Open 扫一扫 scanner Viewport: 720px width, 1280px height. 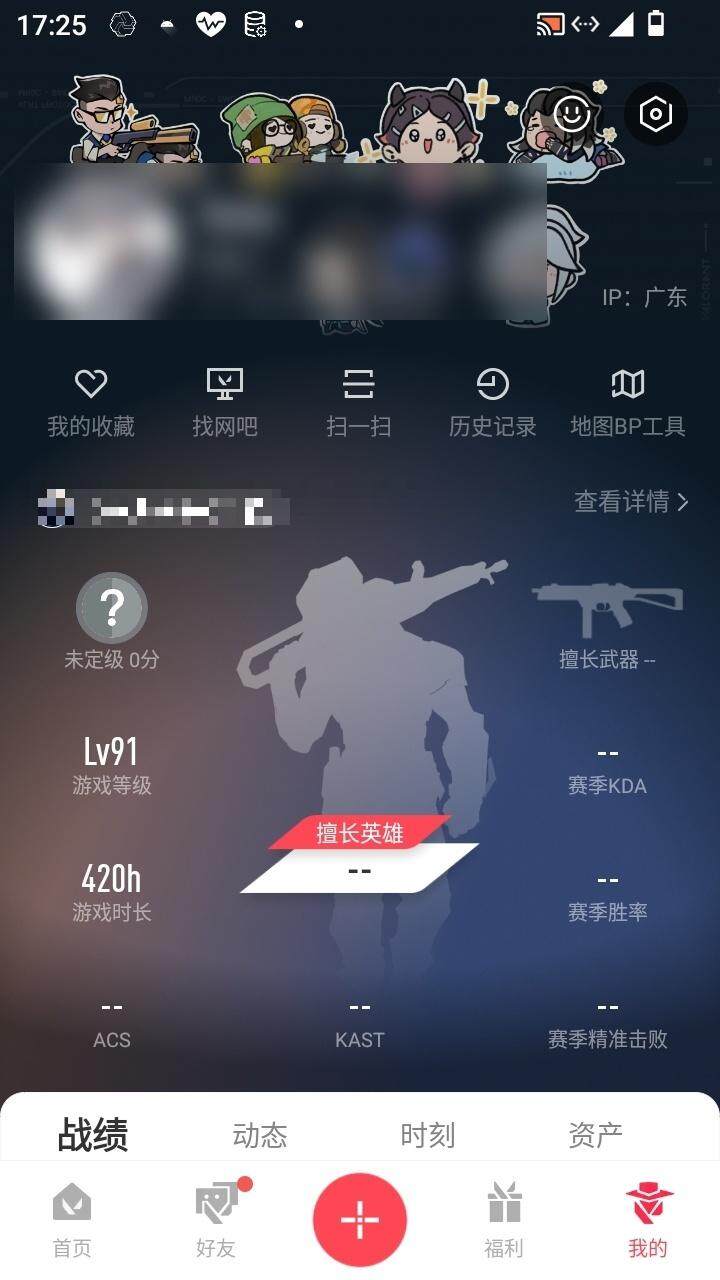pyautogui.click(x=358, y=402)
